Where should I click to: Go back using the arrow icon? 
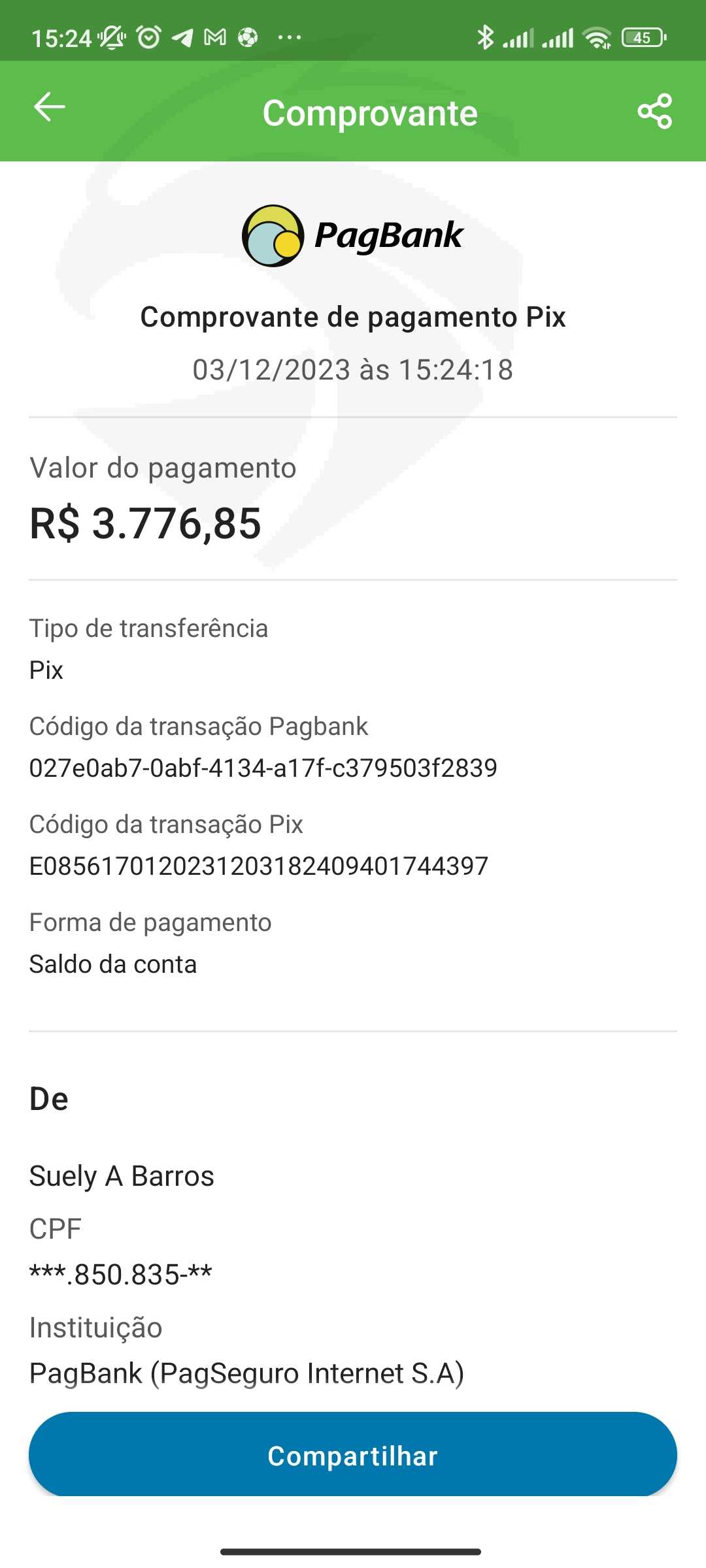tap(50, 107)
